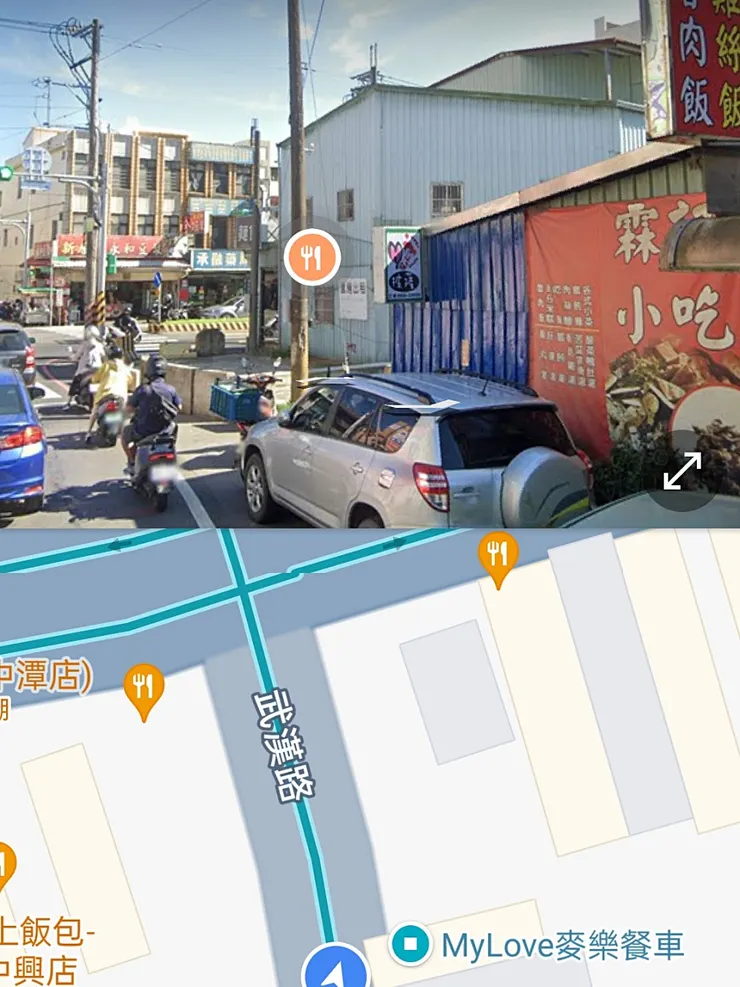This screenshot has width=740, height=987.
Task: Open the 飯包 中興店 restaurant pin
Action: 4,865
